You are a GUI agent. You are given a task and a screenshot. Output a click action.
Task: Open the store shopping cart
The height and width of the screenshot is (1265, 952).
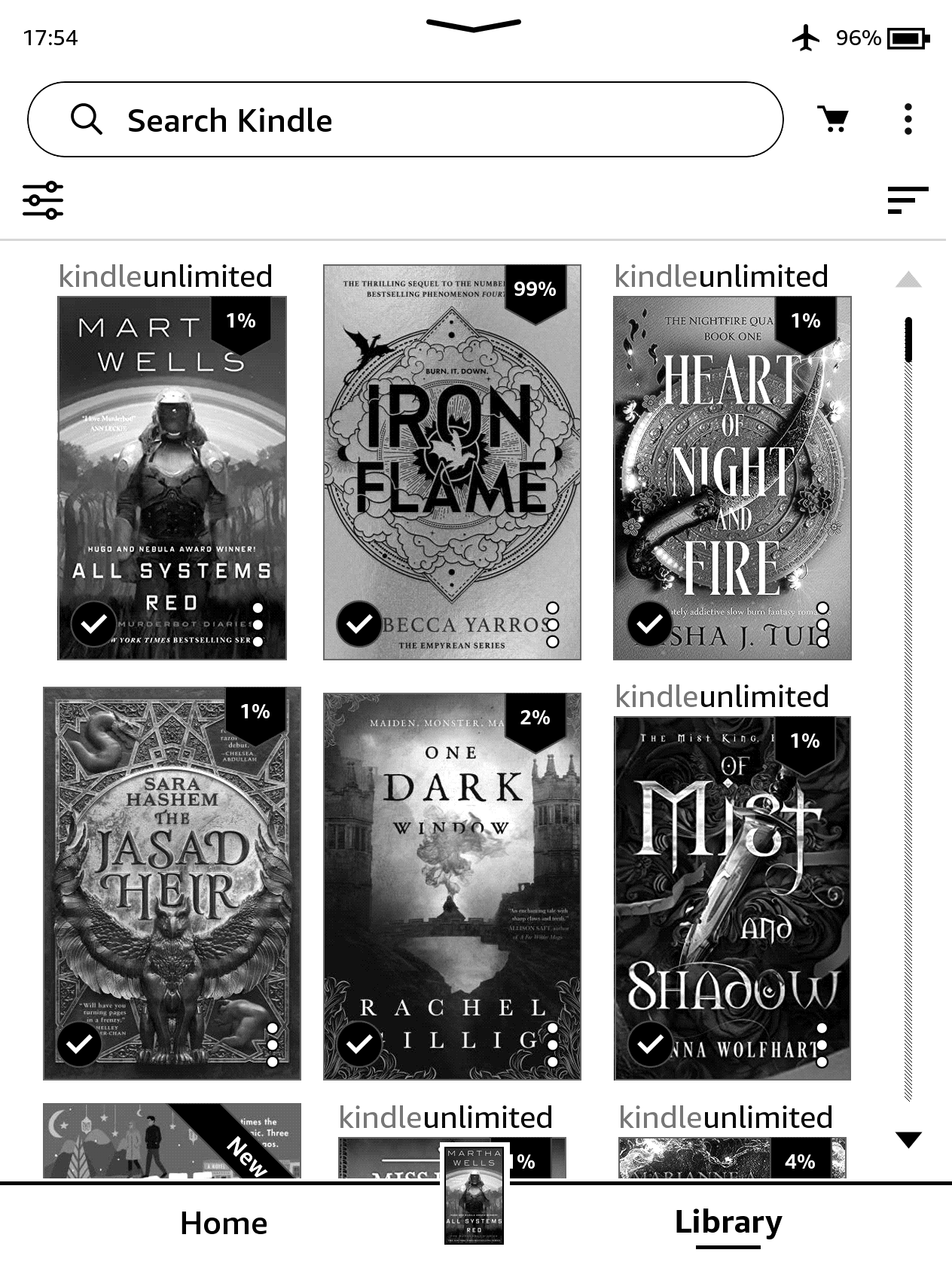(833, 119)
